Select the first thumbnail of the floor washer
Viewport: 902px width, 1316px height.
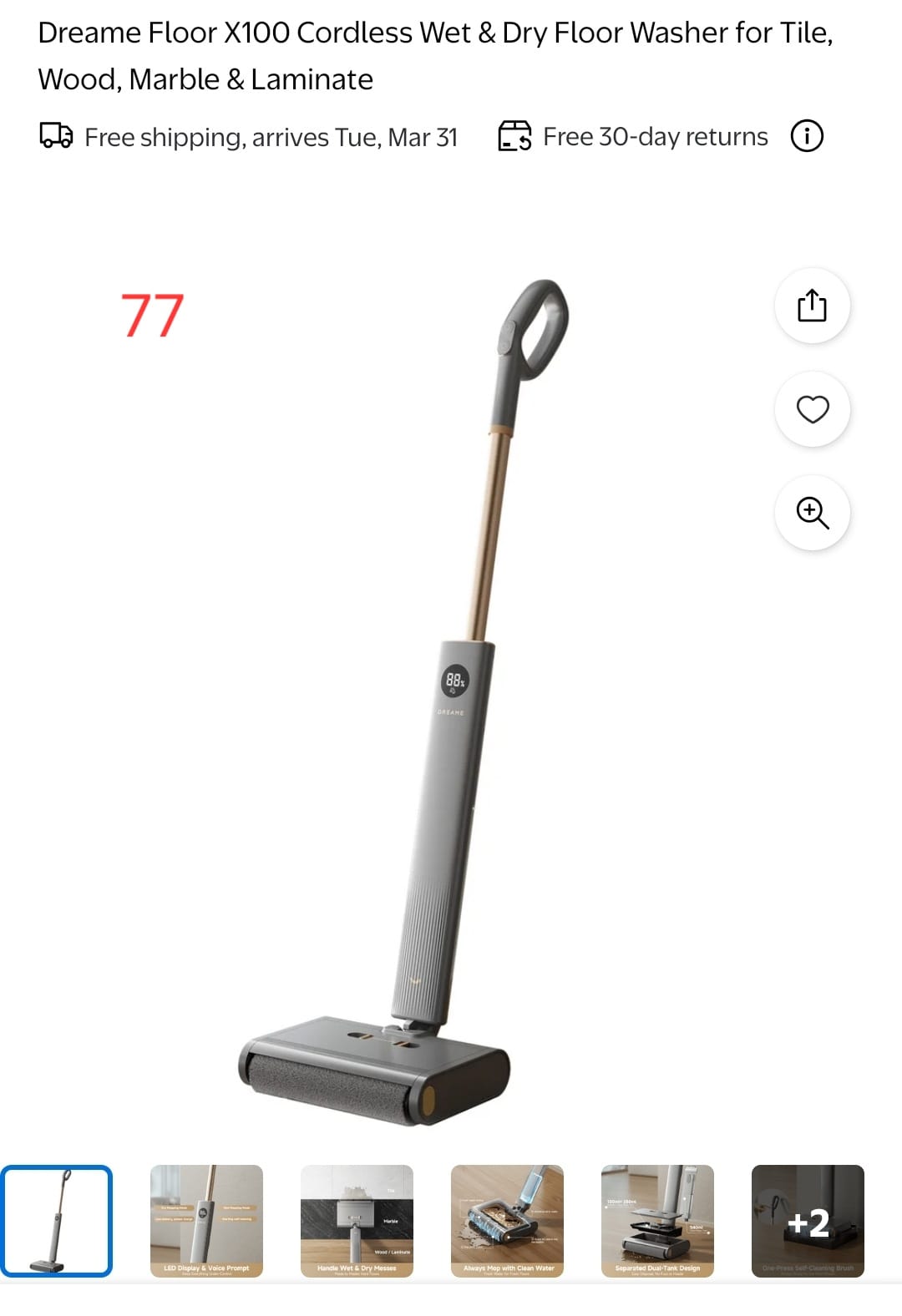click(x=57, y=1220)
